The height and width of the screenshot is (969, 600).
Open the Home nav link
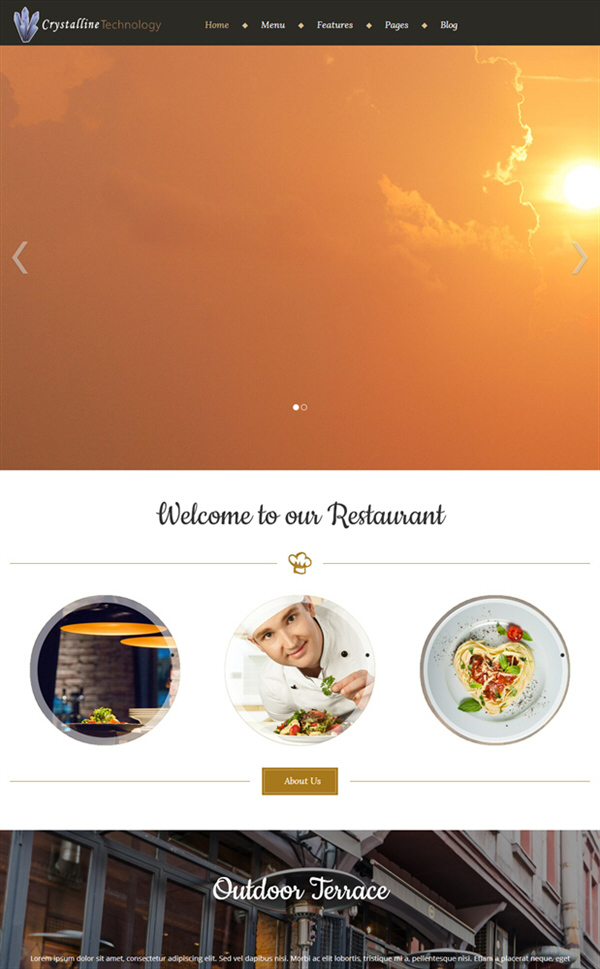(x=217, y=25)
